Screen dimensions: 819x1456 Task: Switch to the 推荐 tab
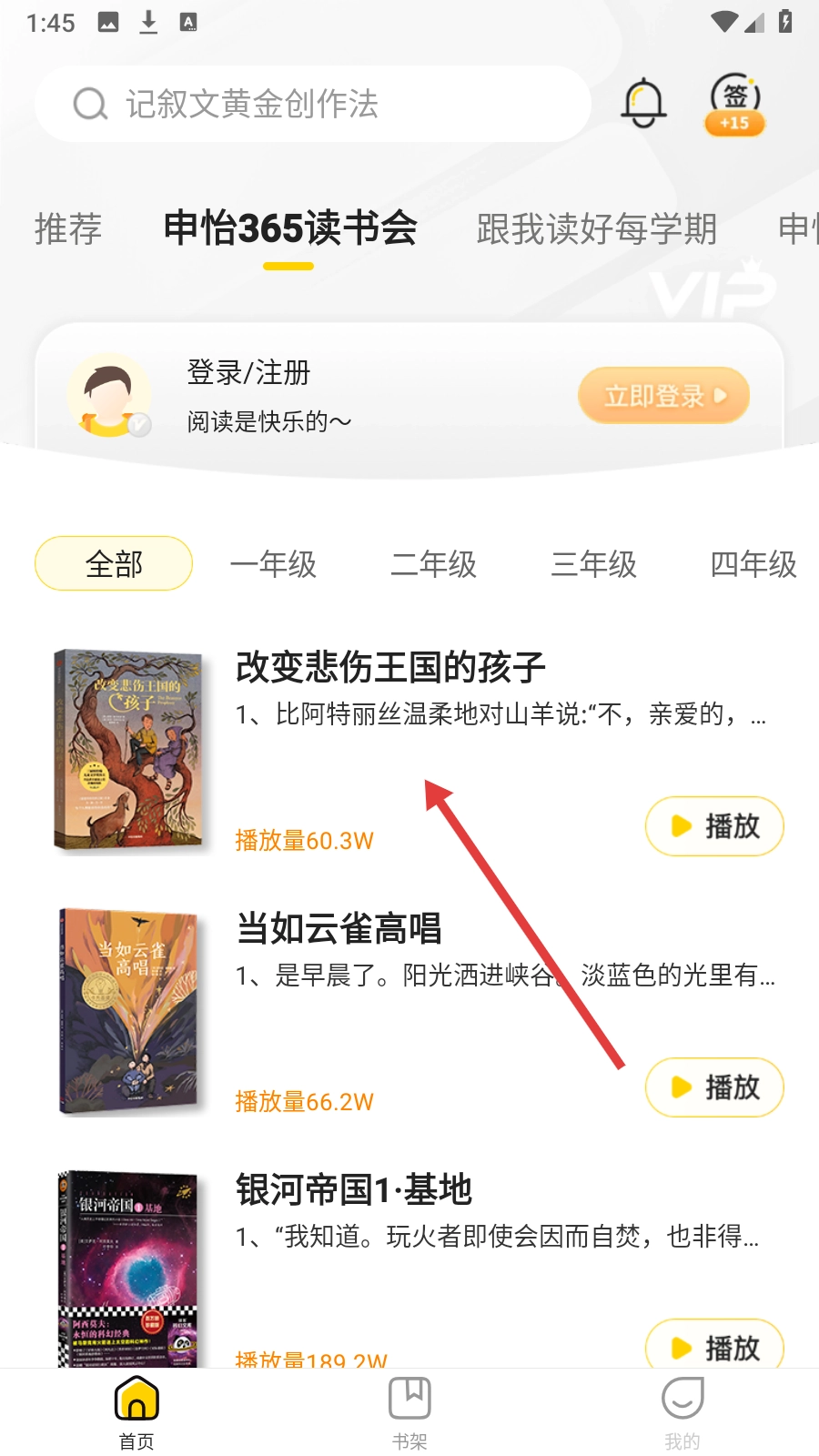(68, 228)
